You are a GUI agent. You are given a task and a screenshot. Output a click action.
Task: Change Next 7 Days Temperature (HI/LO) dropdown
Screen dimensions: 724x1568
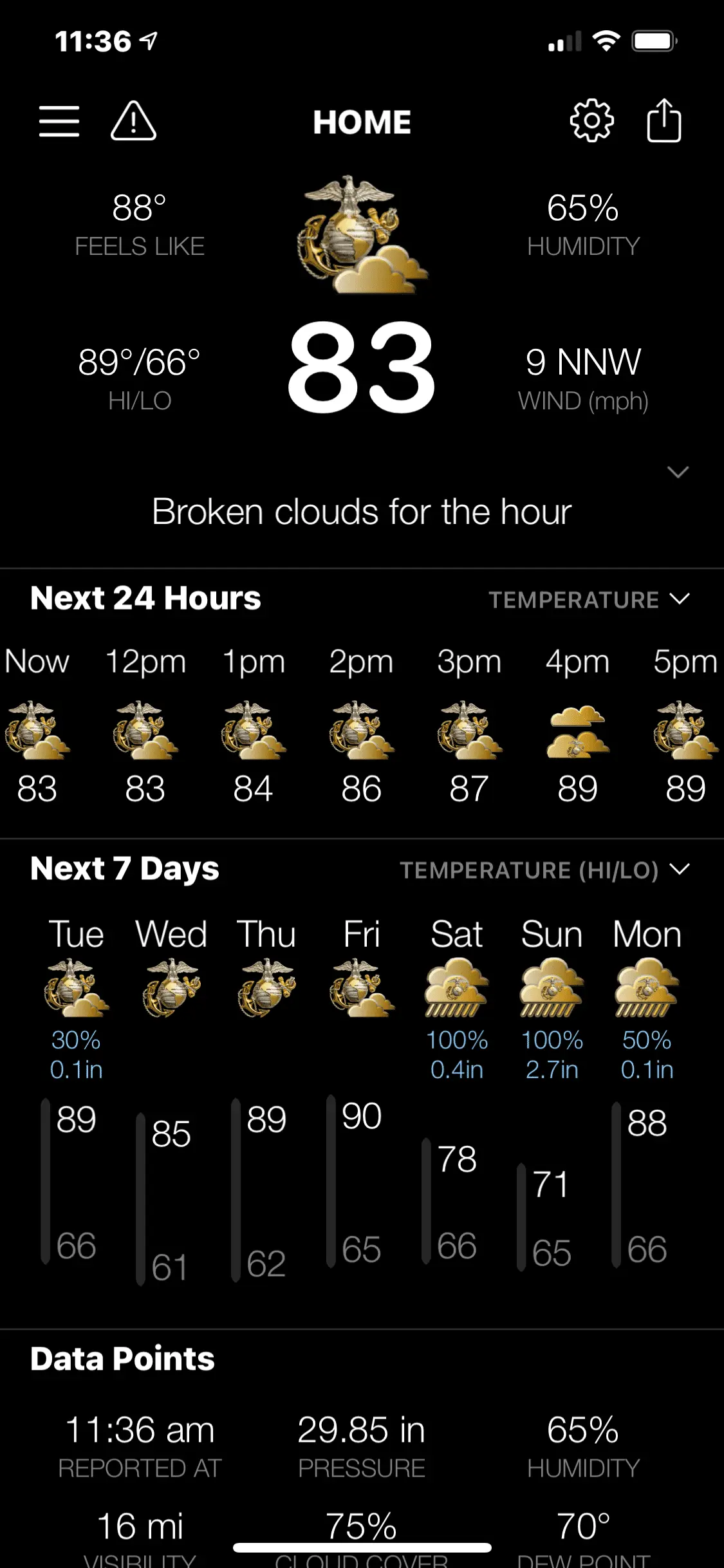pyautogui.click(x=544, y=870)
